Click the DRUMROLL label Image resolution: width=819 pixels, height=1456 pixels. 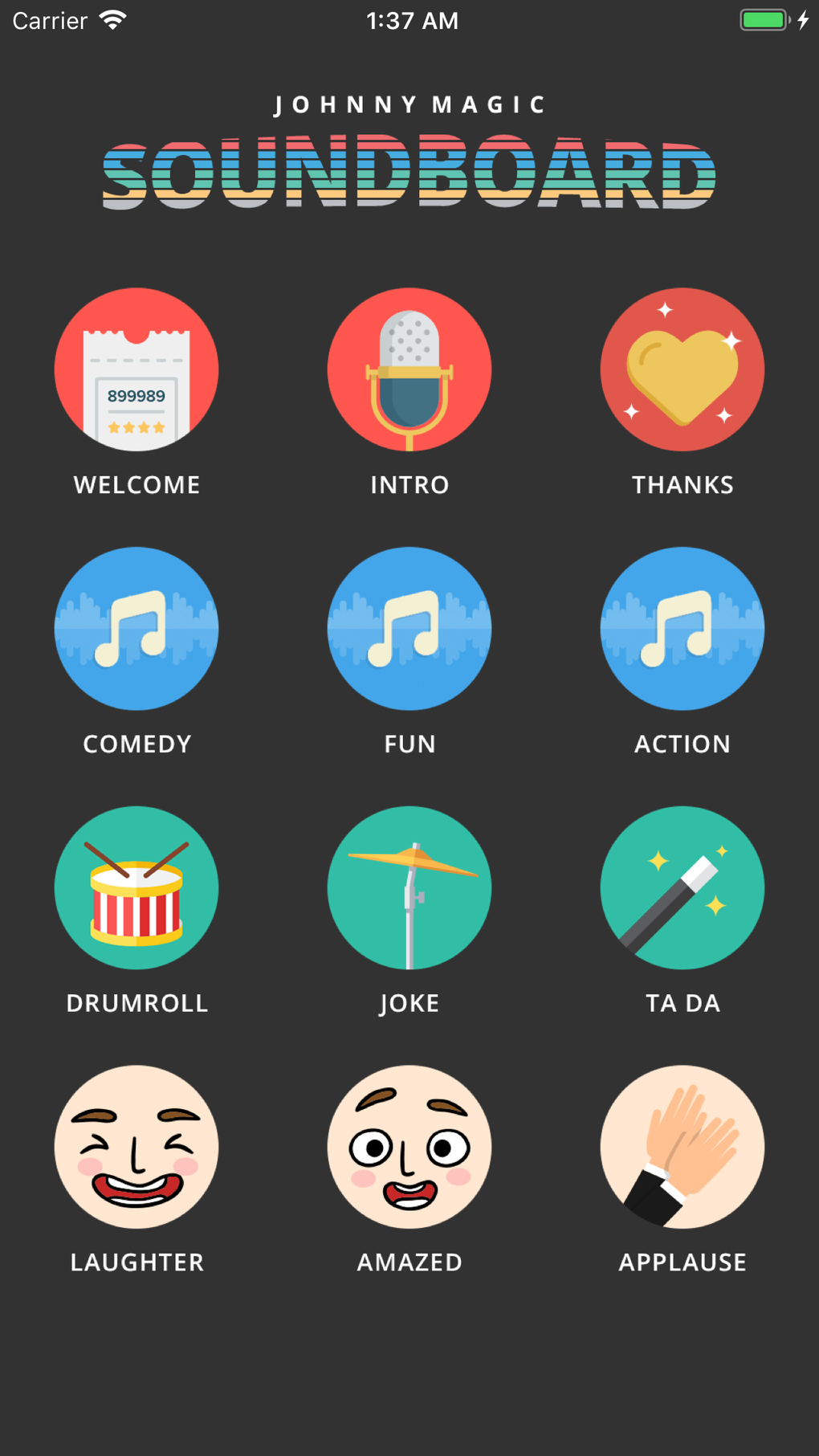pos(136,1002)
